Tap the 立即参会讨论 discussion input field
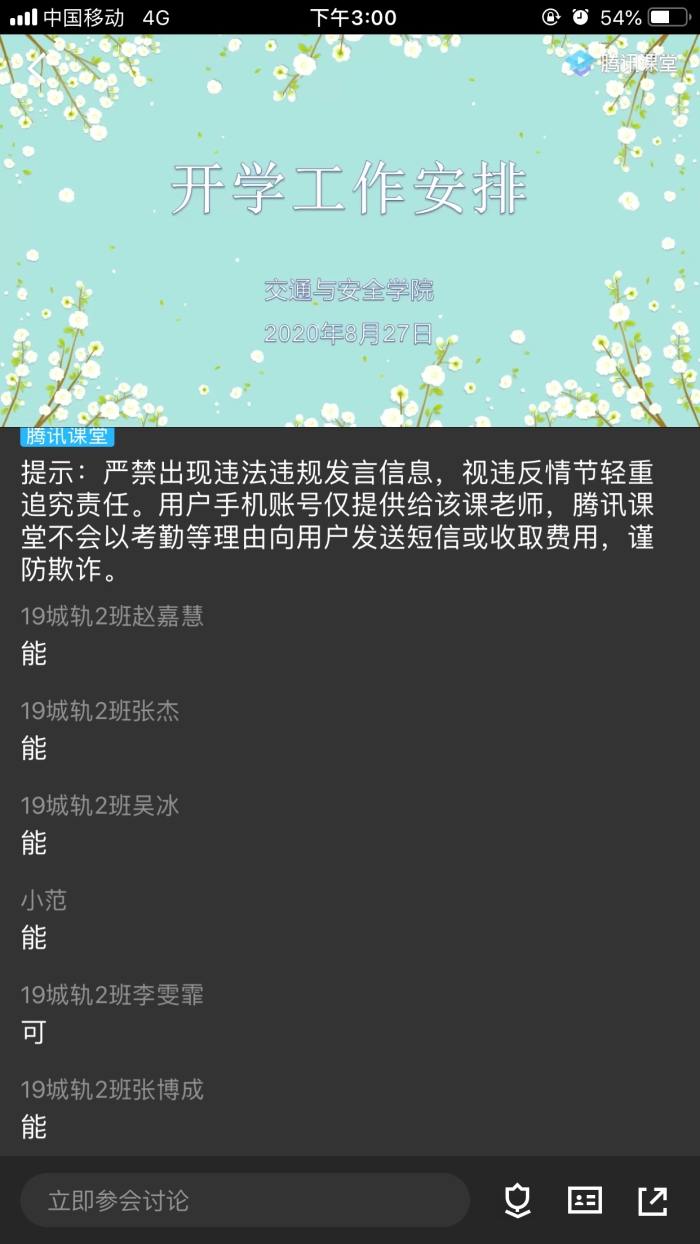 point(245,1200)
